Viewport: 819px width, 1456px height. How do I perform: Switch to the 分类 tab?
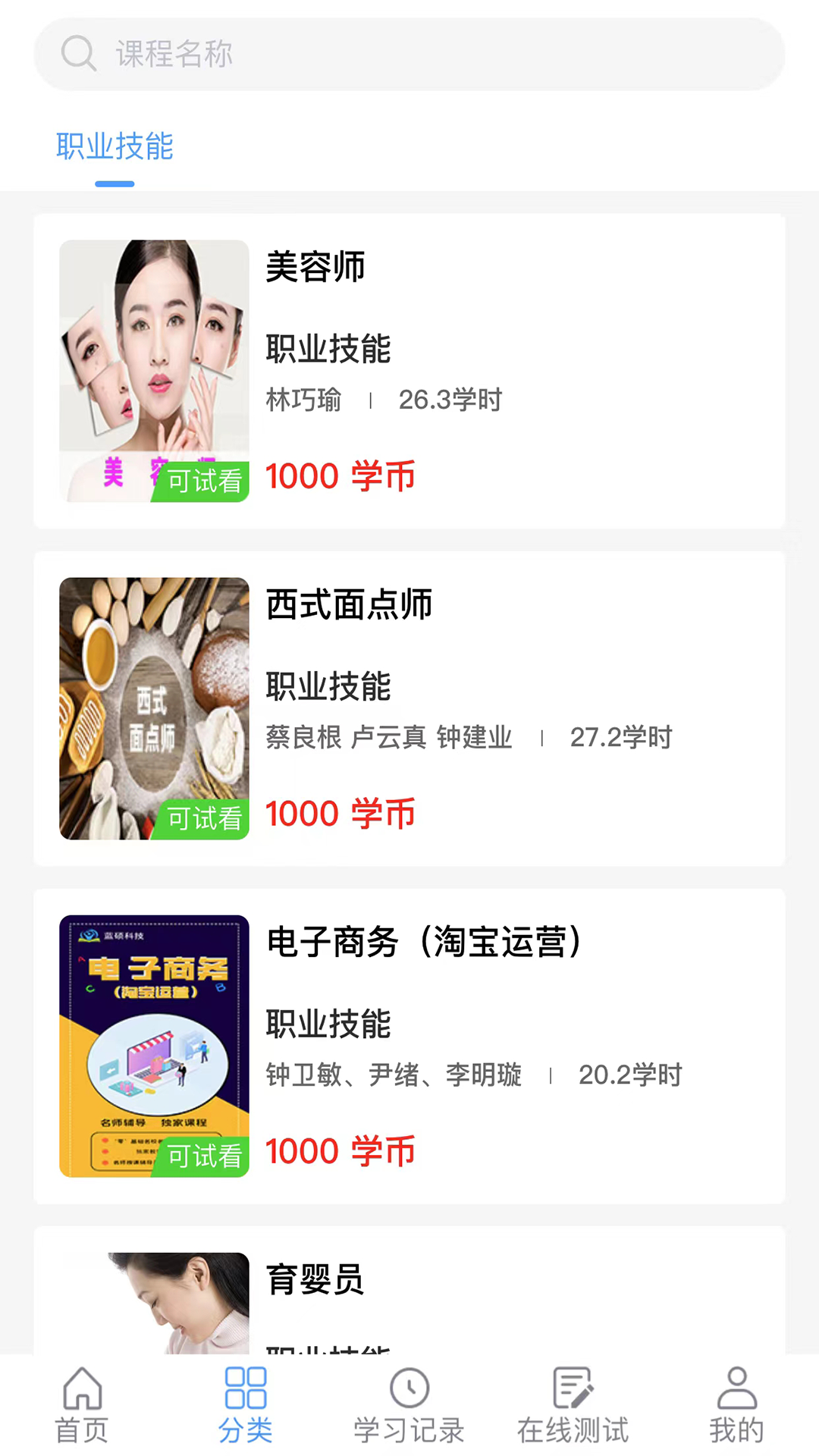pos(246,1405)
